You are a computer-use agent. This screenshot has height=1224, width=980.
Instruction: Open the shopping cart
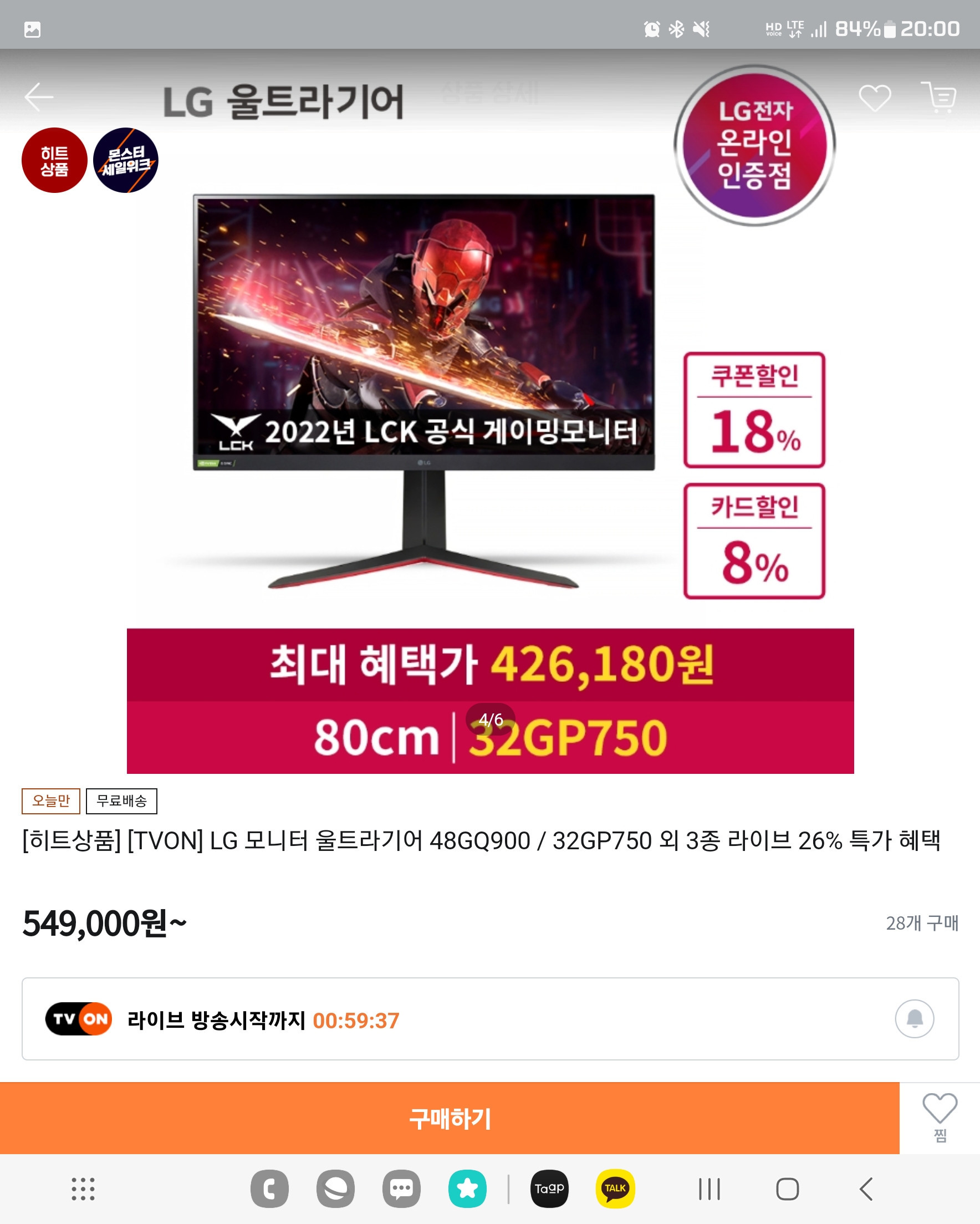(x=938, y=97)
